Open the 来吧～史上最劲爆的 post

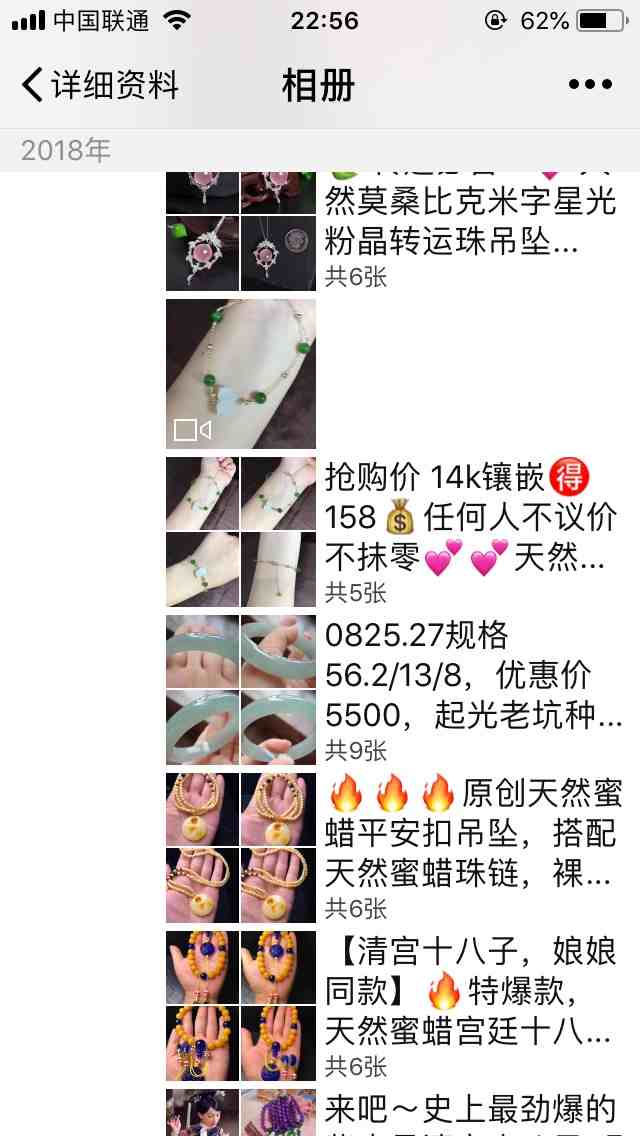pyautogui.click(x=470, y=1108)
